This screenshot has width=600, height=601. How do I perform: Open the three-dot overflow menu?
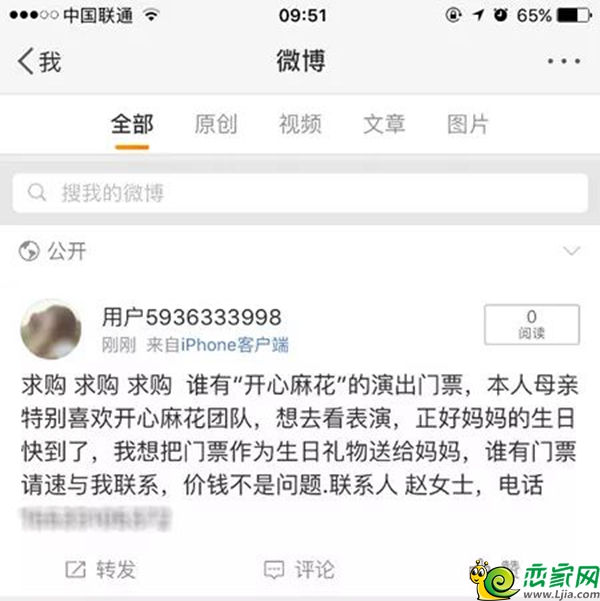tap(563, 61)
